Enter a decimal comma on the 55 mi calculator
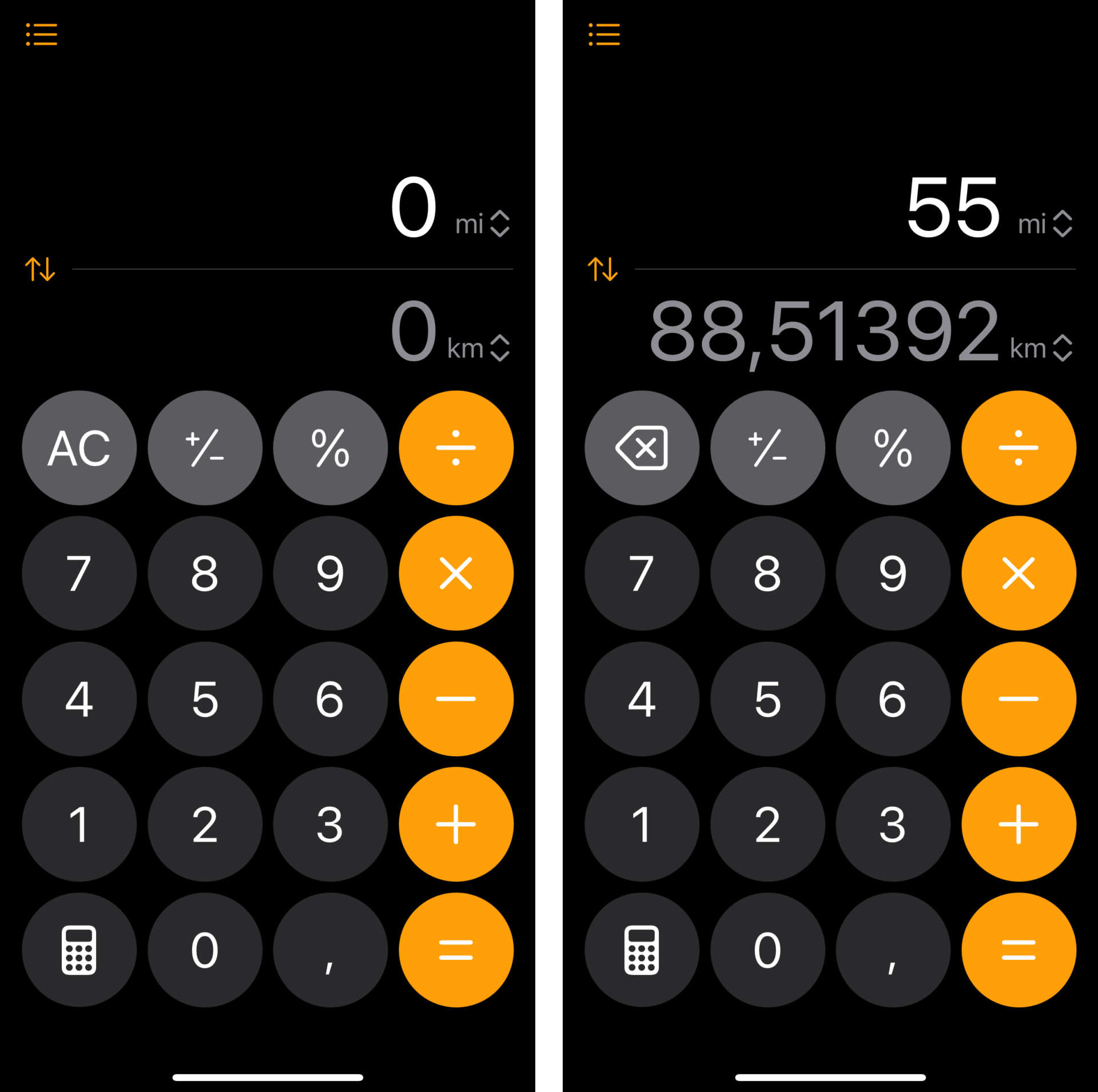Screen dimensions: 1098x1092 [893, 950]
